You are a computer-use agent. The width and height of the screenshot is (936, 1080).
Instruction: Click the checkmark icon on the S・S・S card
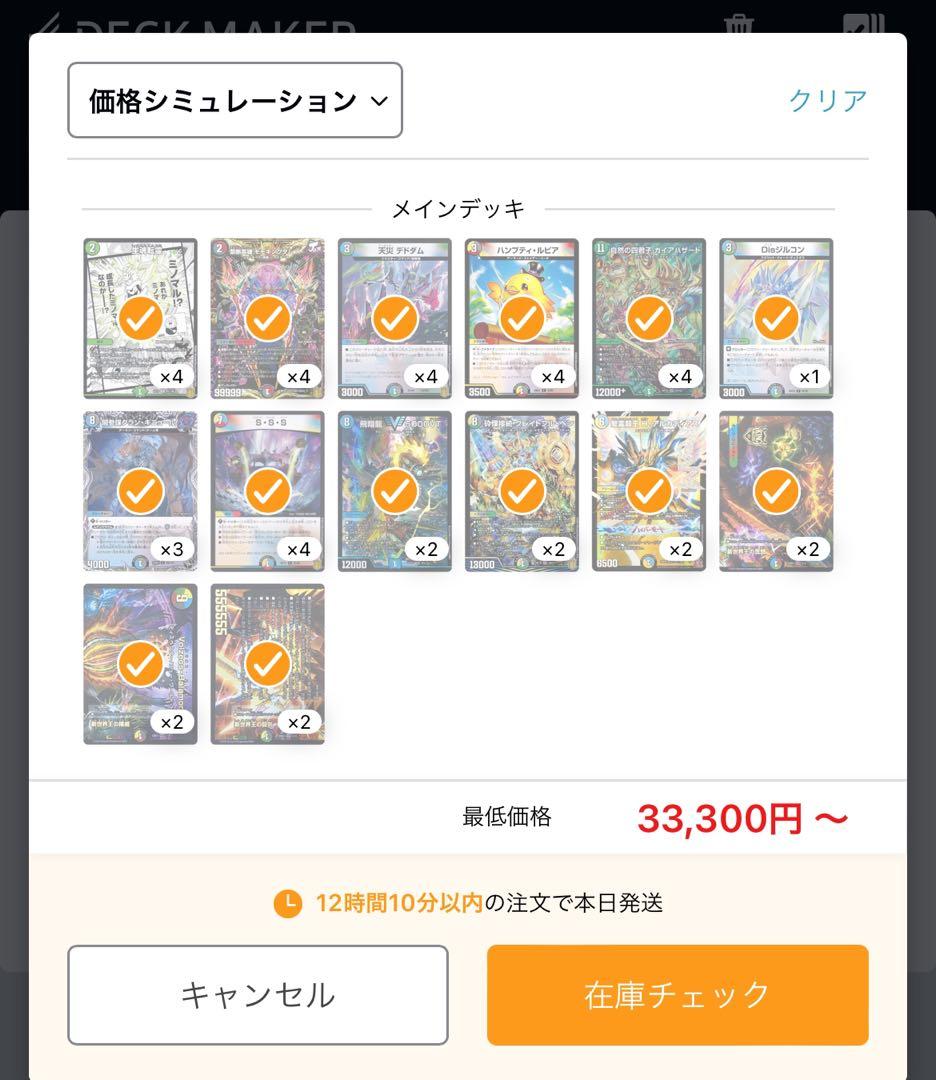point(267,490)
